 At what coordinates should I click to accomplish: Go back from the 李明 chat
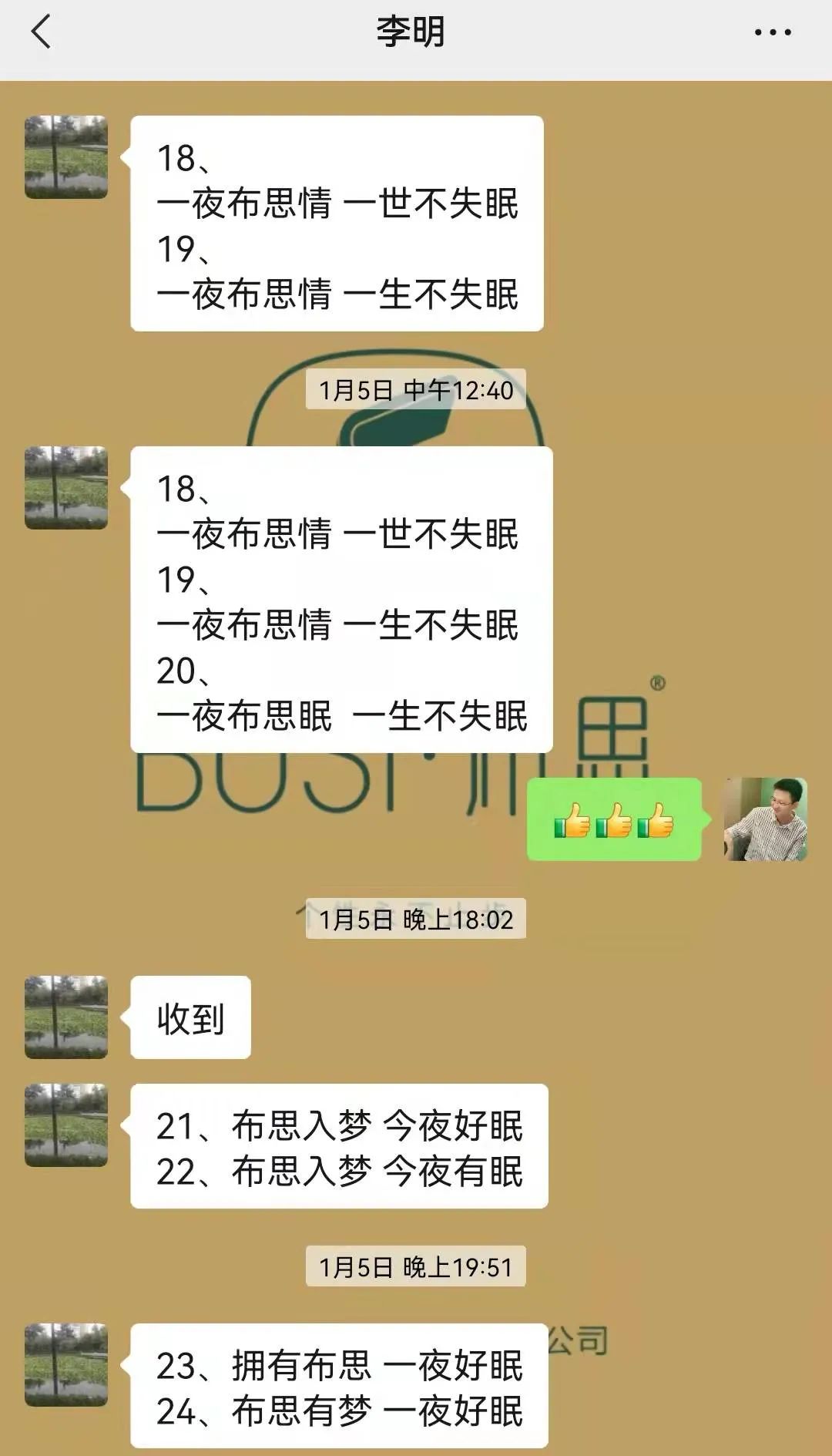pos(41,32)
